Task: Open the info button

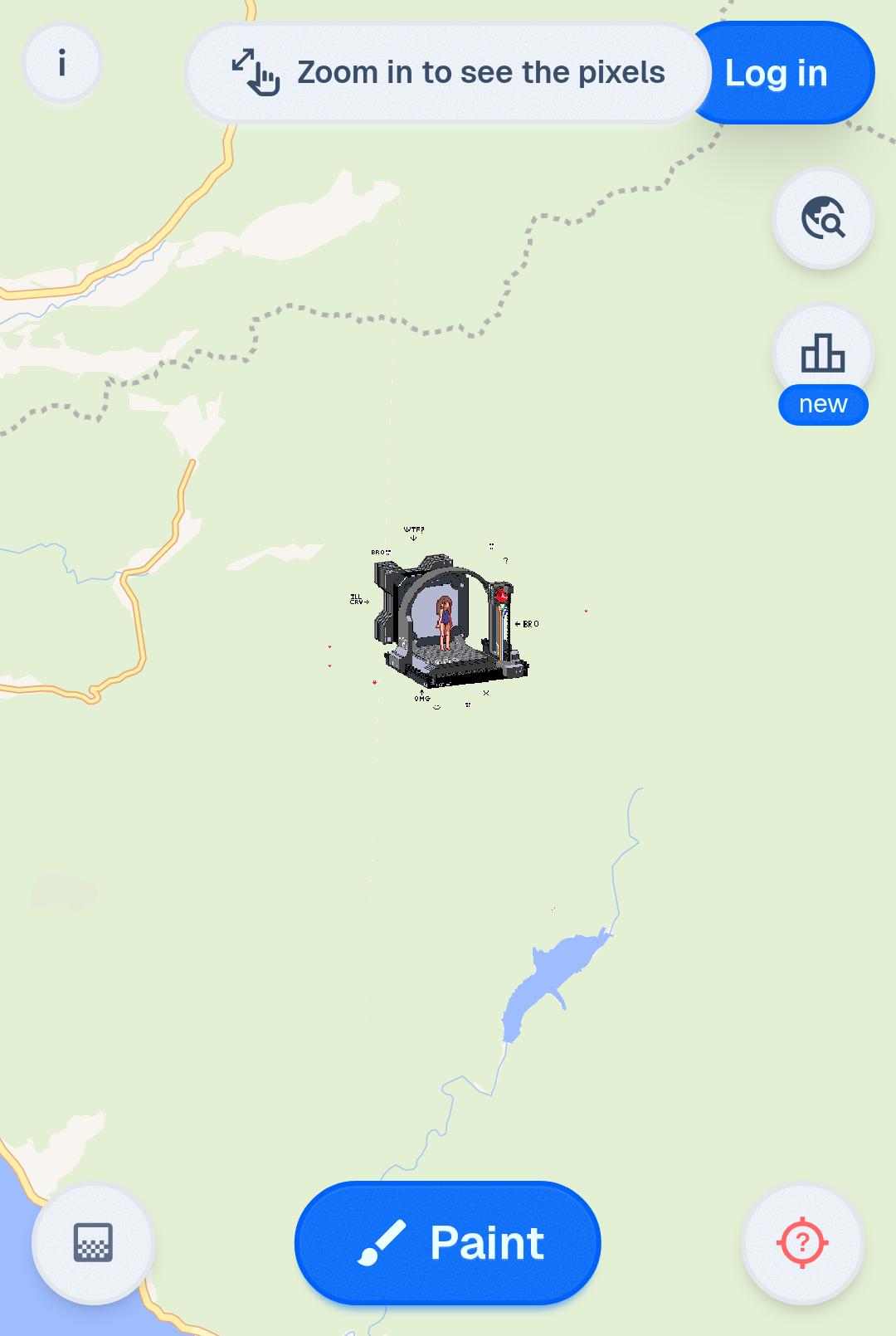Action: tap(62, 63)
